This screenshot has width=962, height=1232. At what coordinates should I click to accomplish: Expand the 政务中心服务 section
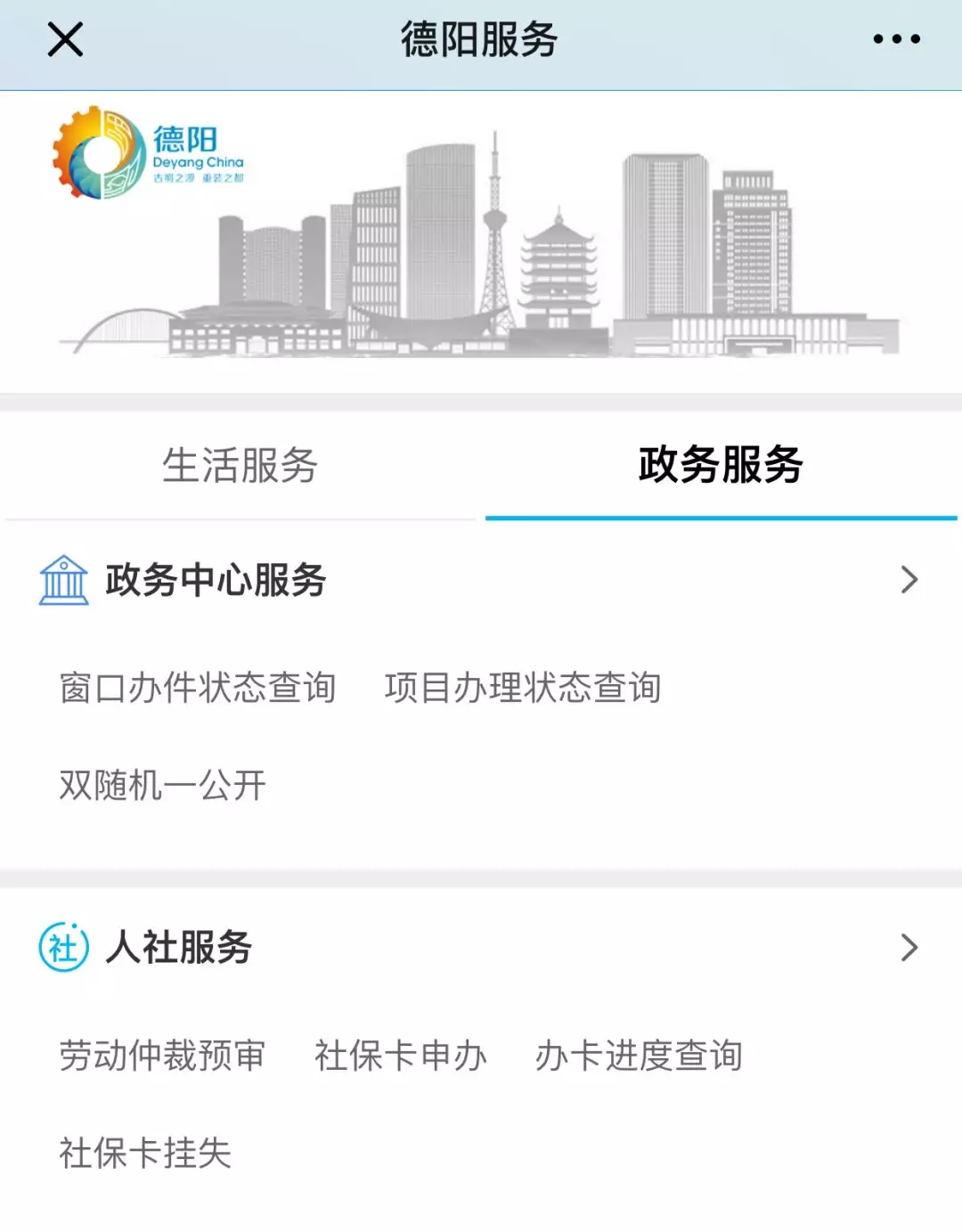pyautogui.click(x=908, y=580)
